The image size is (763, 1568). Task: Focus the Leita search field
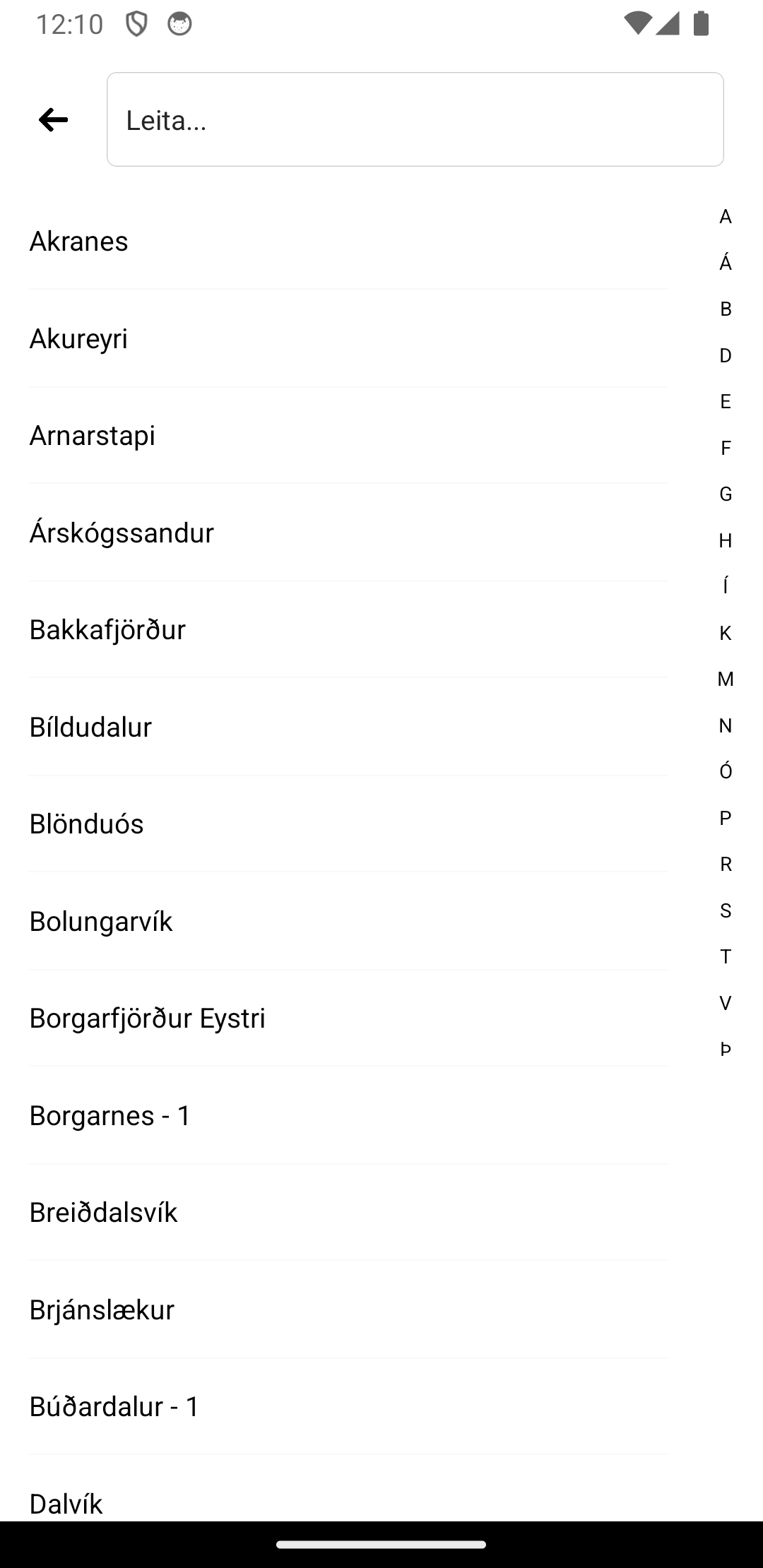click(x=415, y=119)
